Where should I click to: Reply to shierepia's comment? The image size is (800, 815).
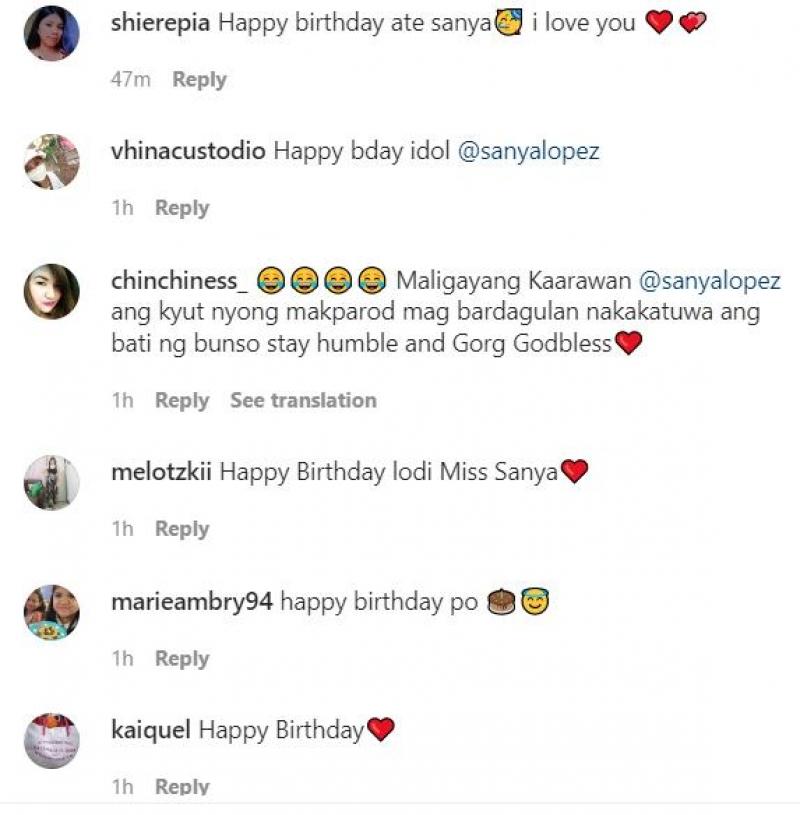coord(199,80)
